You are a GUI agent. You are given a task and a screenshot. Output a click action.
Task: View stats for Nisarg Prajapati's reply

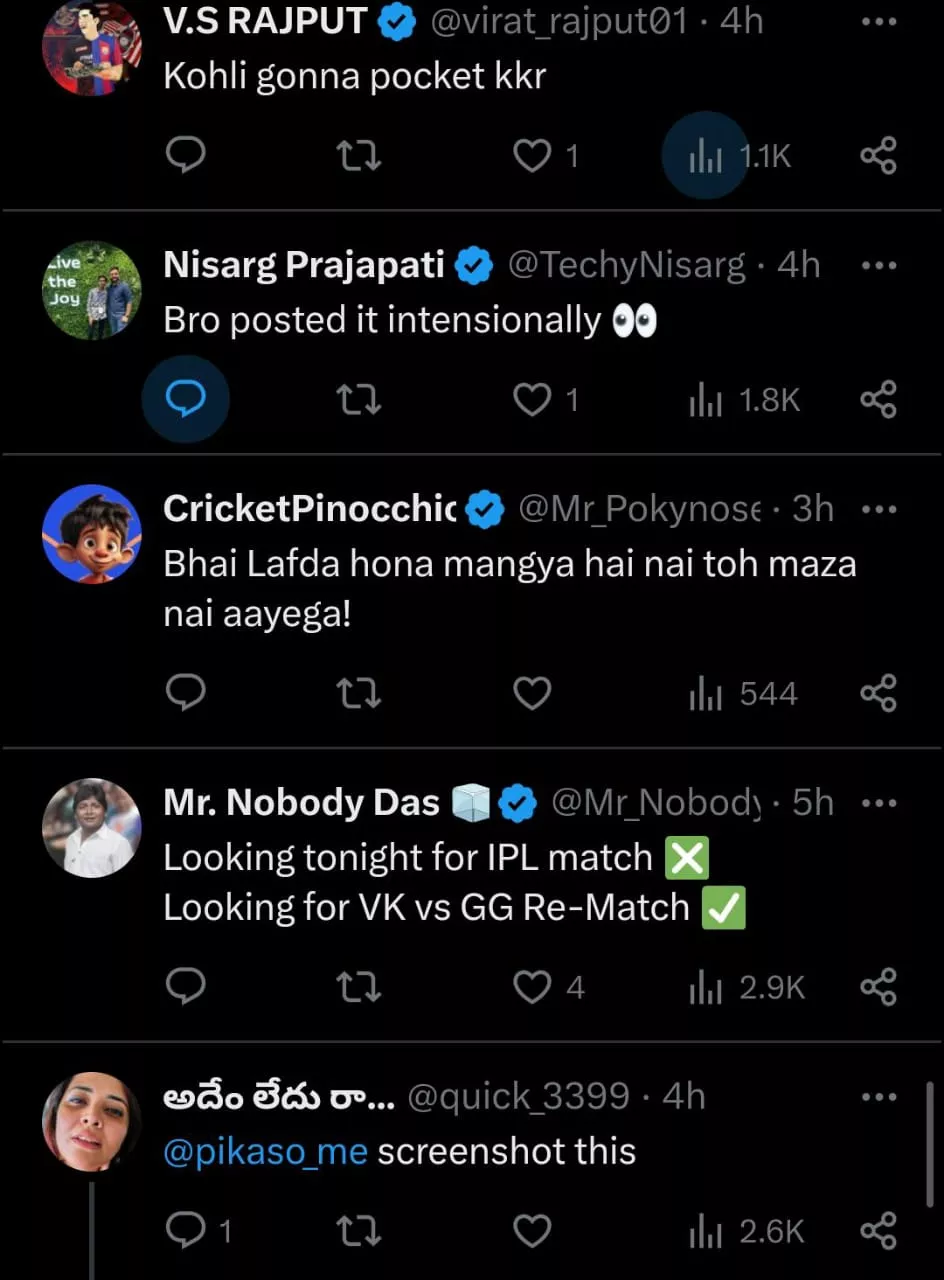tap(706, 400)
